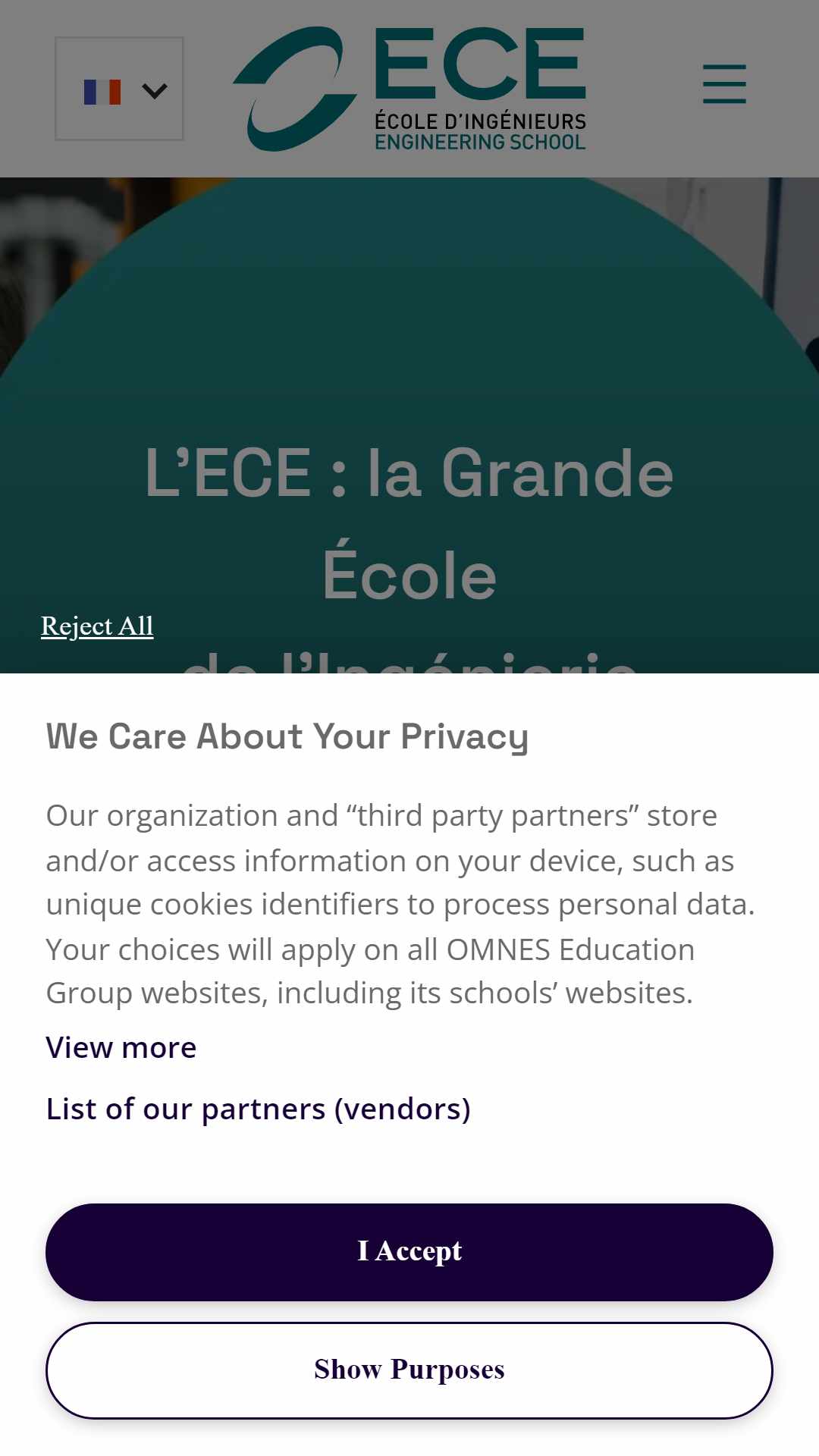Open Show Purposes cookie settings
Screen dimensions: 819x1456
pos(409,1370)
